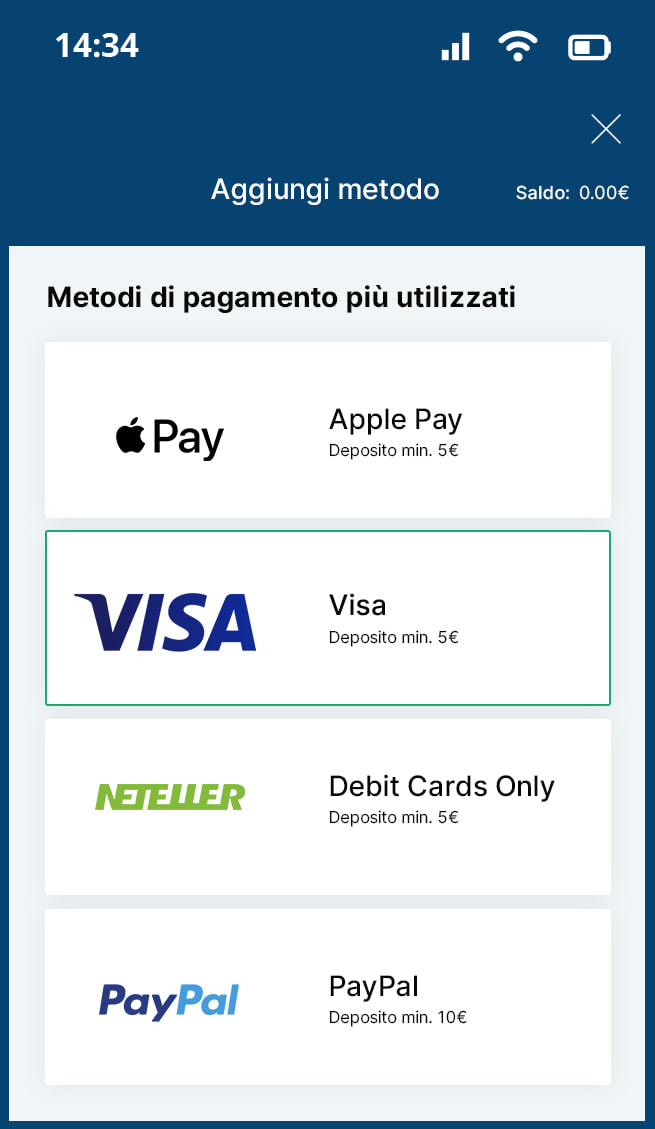Image resolution: width=655 pixels, height=1129 pixels.
Task: Pick PayPal as deposit method
Action: 328,997
